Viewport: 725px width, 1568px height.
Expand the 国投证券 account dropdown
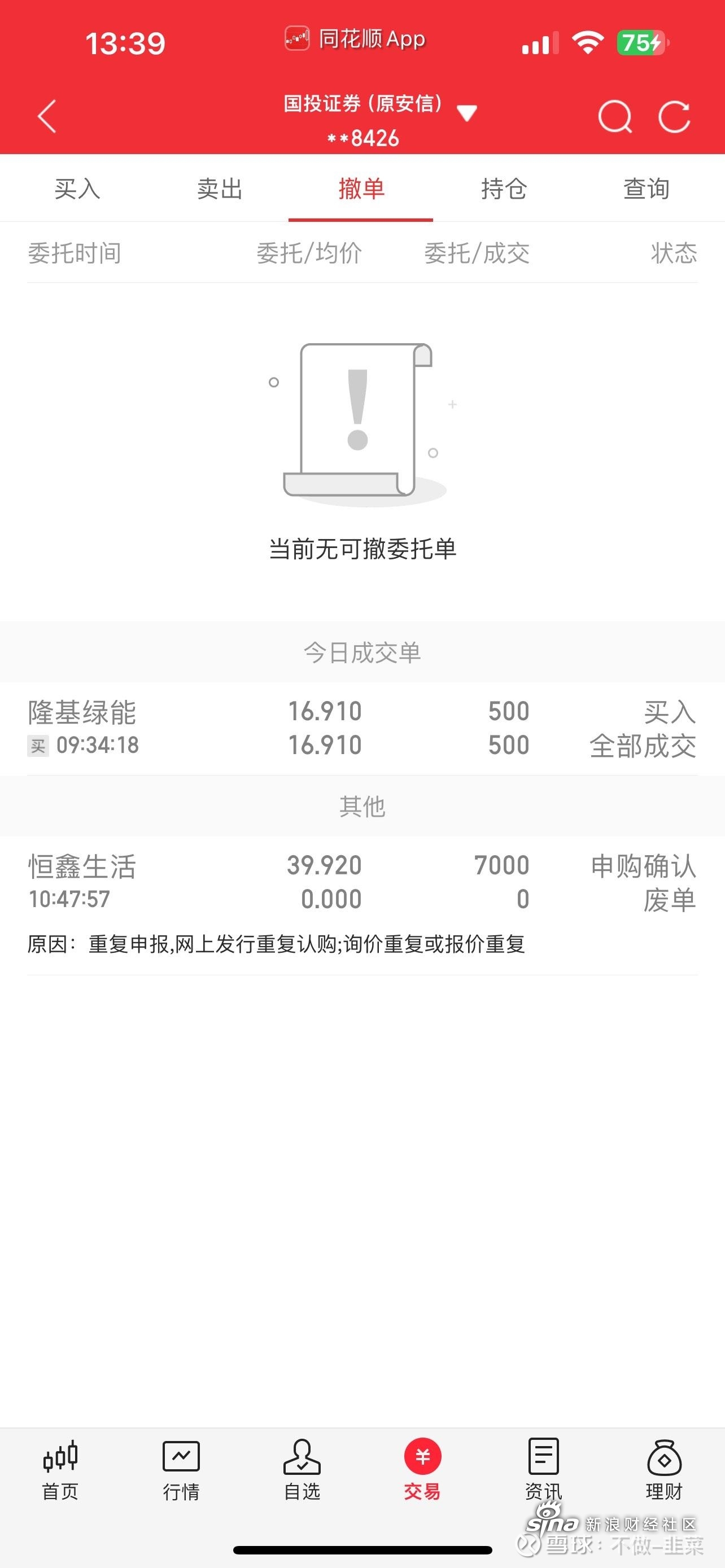tap(466, 114)
